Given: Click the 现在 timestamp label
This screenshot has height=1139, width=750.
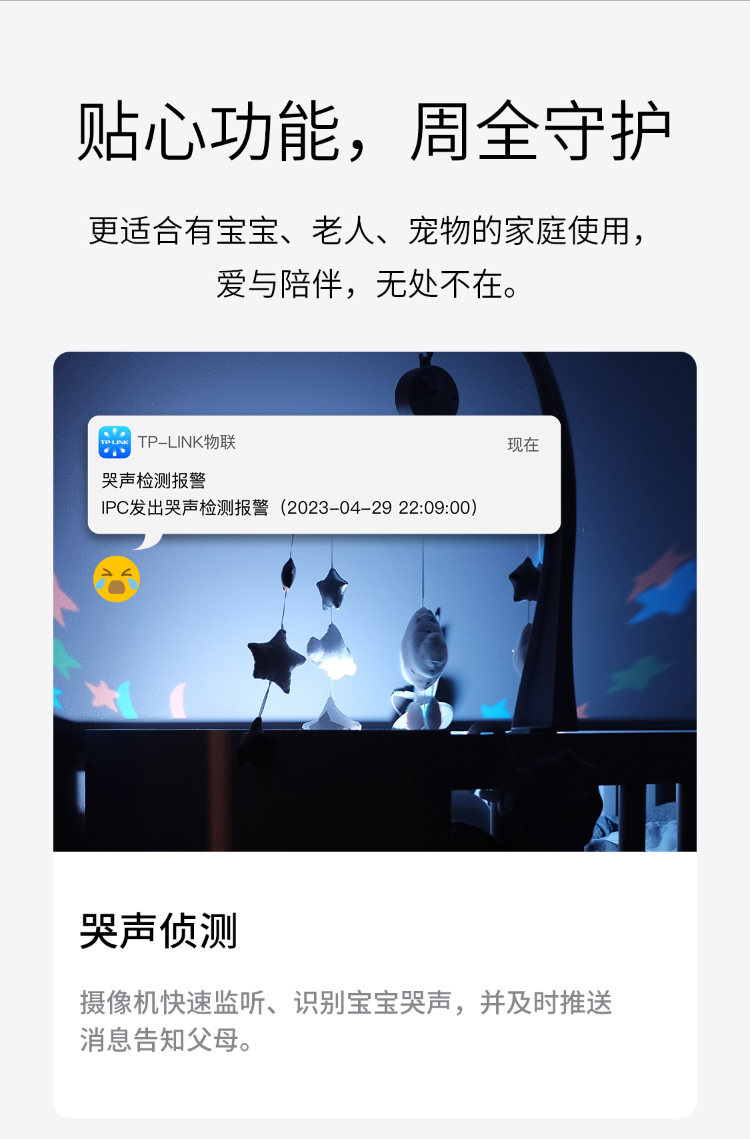Looking at the screenshot, I should point(524,444).
